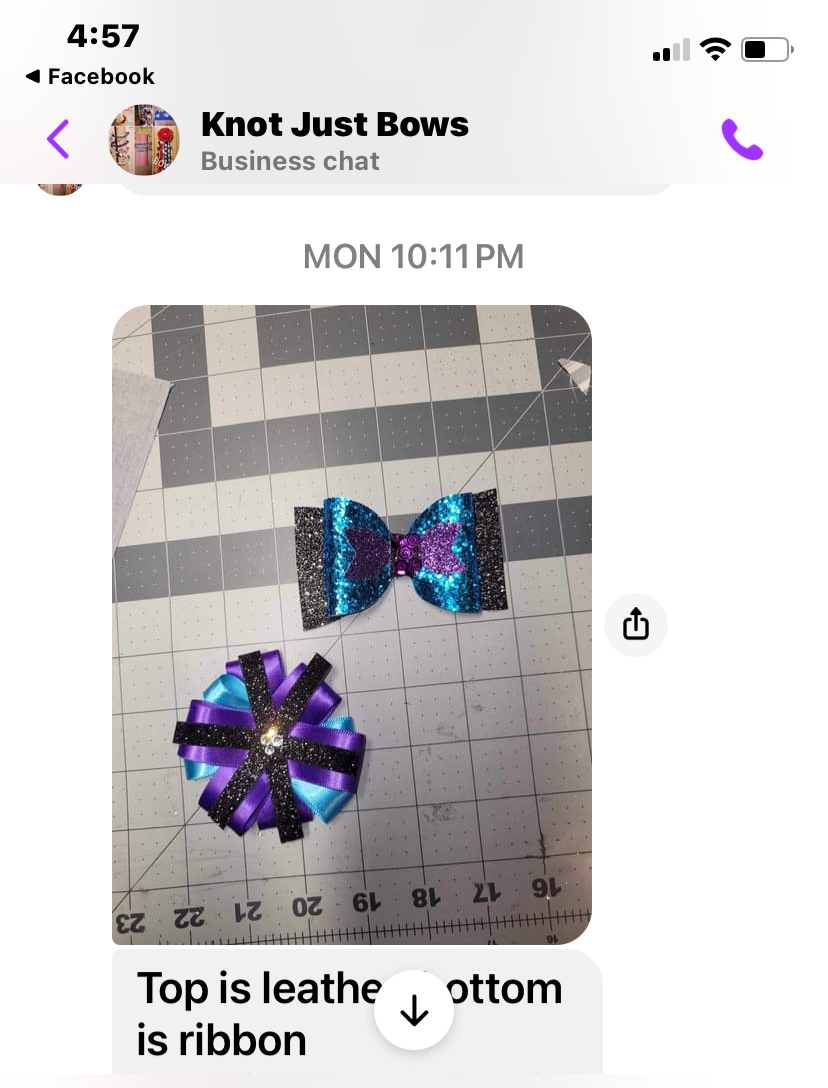Start a voice call with Knot Just Bows

coord(742,140)
